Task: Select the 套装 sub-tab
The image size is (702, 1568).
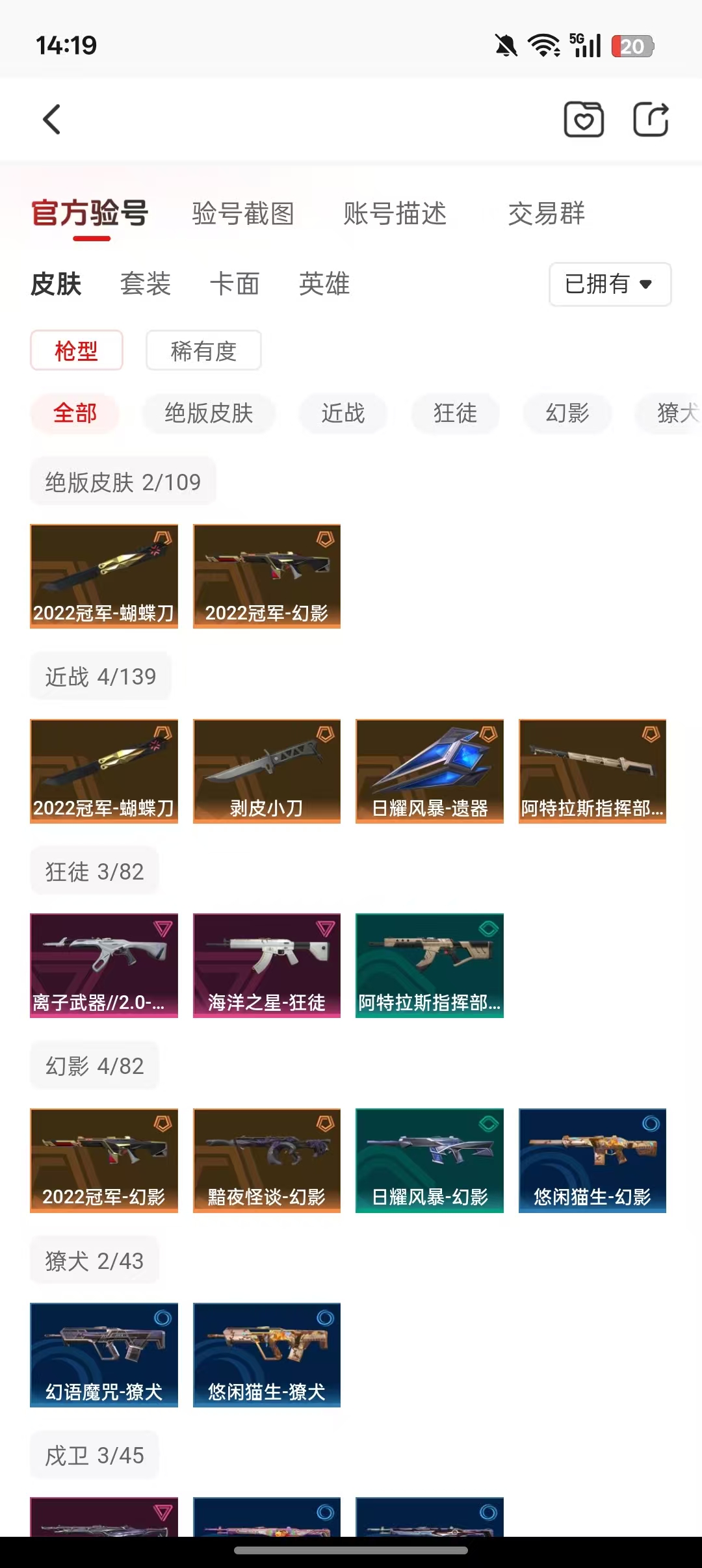Action: click(x=146, y=284)
